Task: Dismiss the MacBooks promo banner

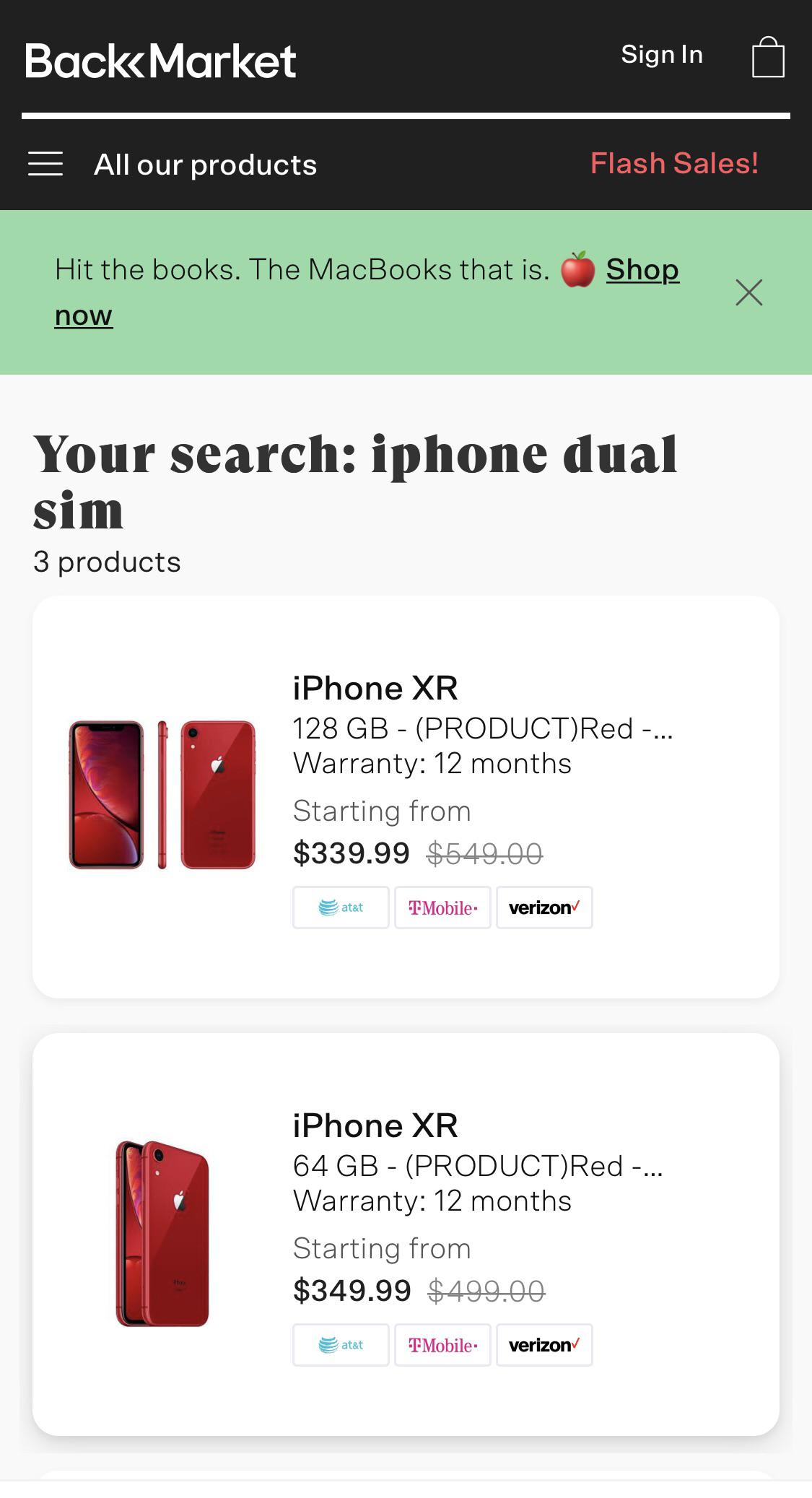Action: point(748,292)
